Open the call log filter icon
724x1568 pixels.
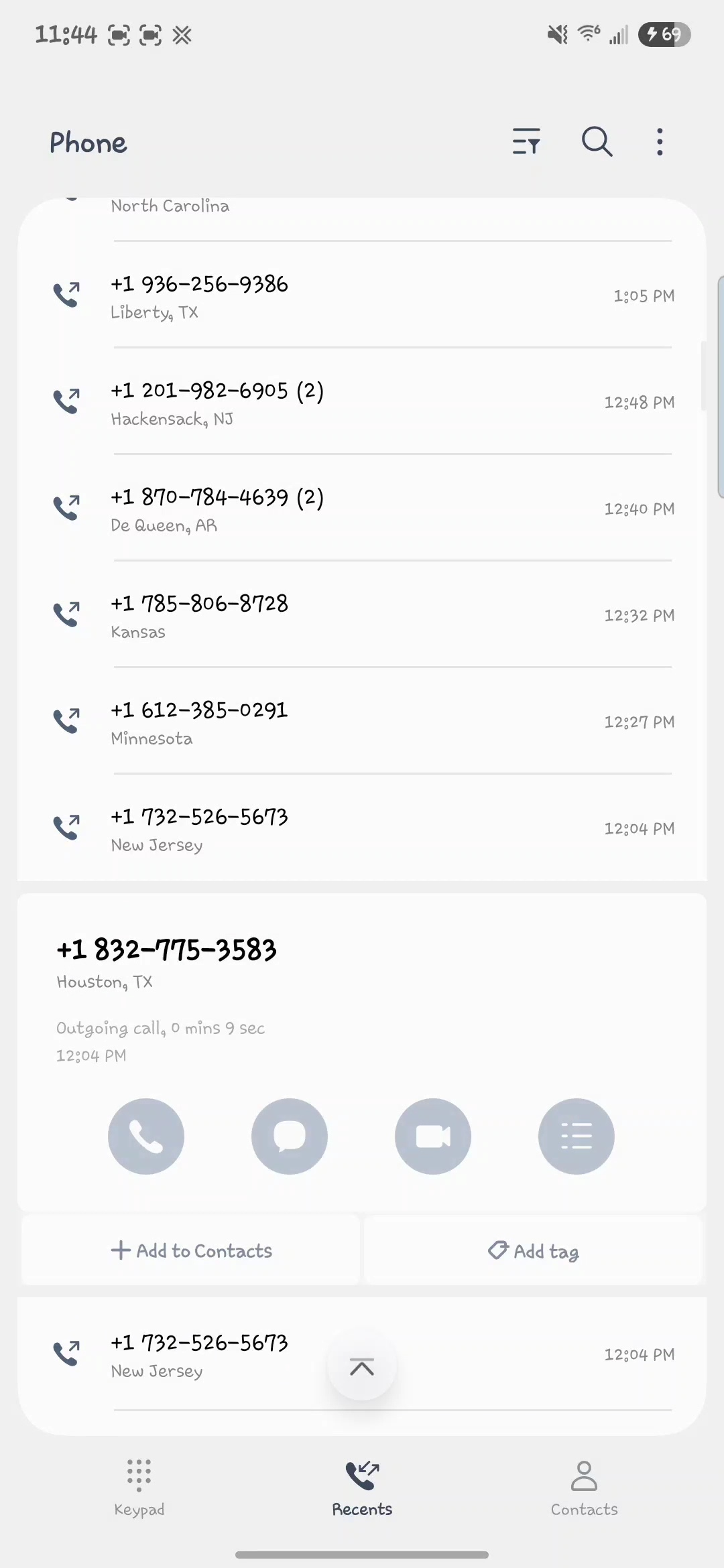pos(526,142)
